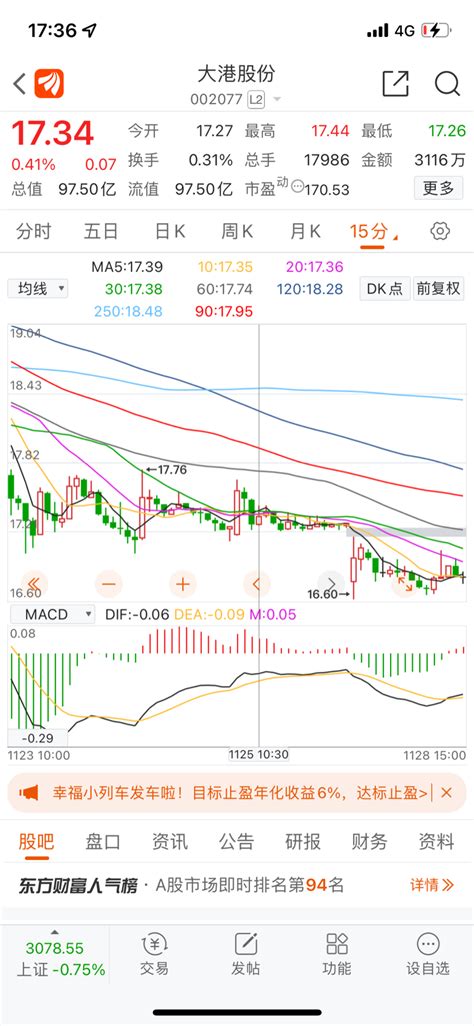Select the 周K chart tab
This screenshot has width=474, height=1026.
[237, 231]
